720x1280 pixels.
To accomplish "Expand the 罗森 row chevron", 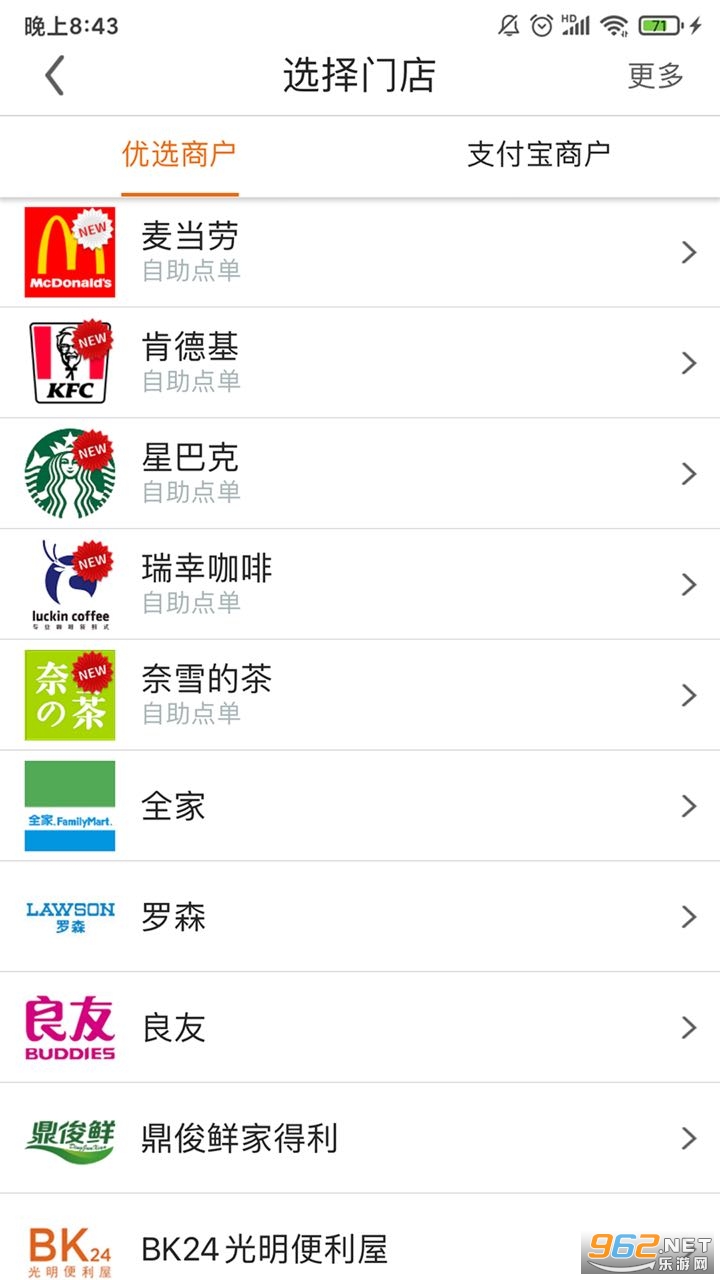I will pos(688,917).
